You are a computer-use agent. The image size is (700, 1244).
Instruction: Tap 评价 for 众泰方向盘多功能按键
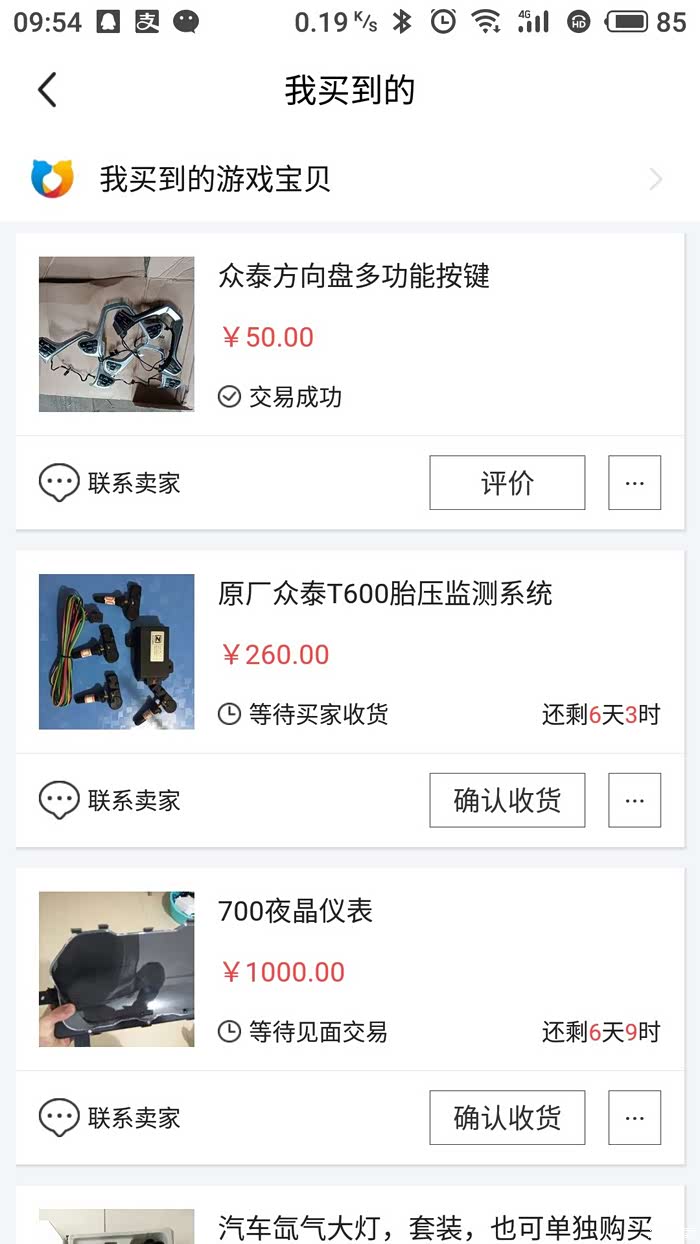(x=507, y=483)
